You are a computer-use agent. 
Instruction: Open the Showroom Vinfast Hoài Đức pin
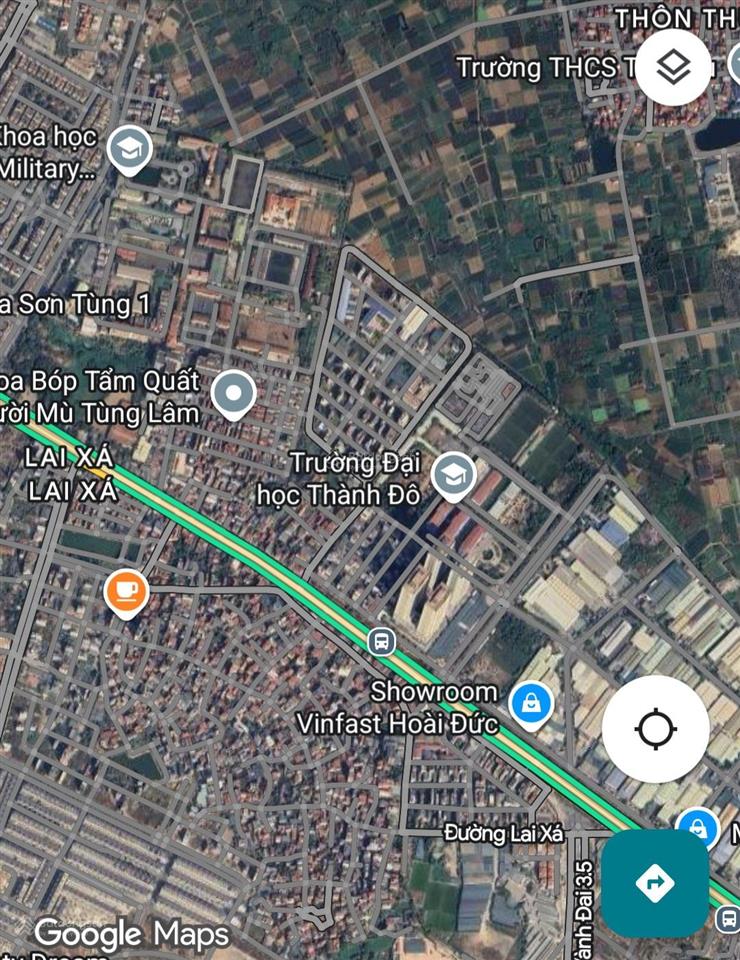[531, 704]
